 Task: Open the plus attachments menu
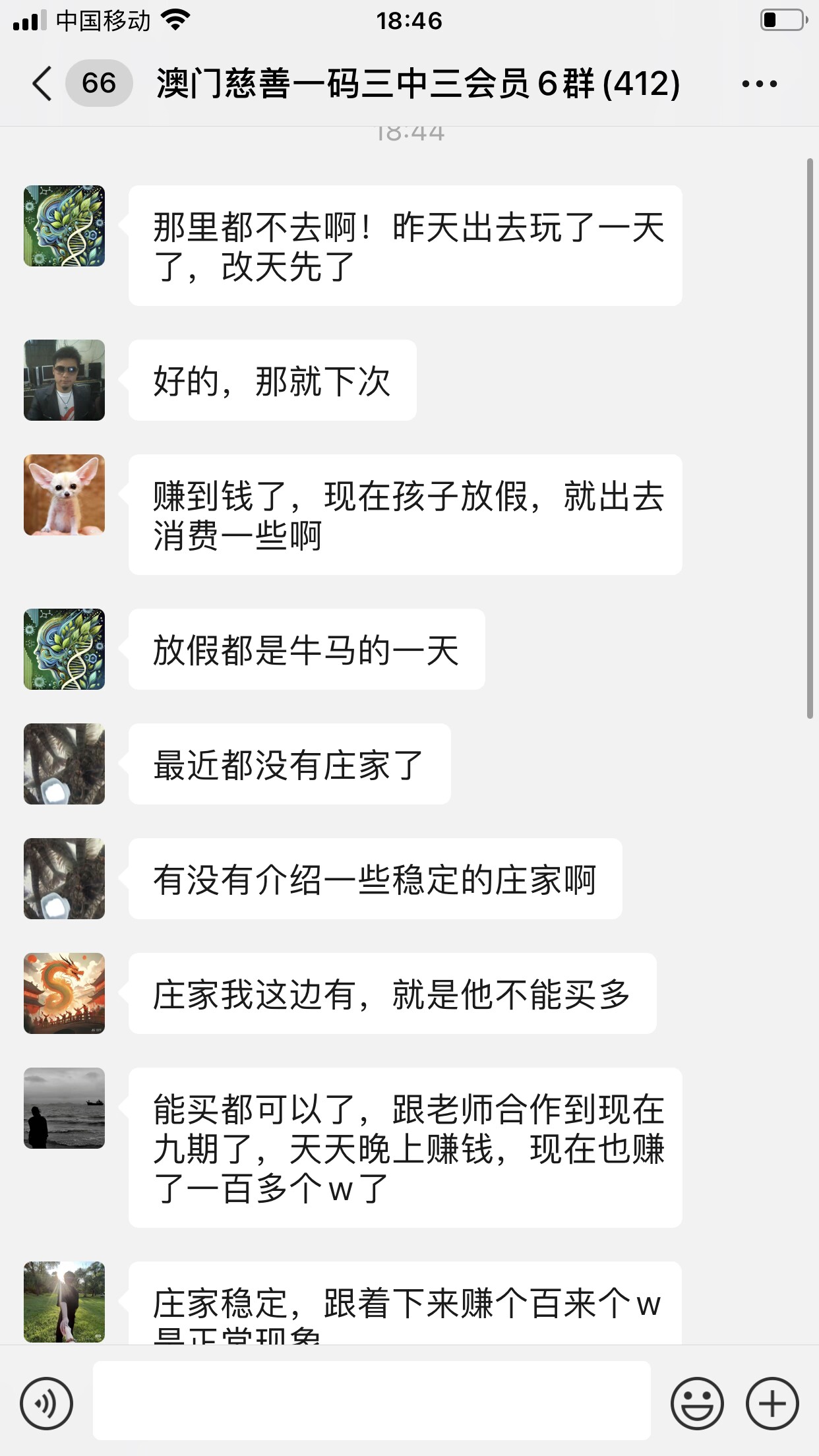tap(772, 1403)
